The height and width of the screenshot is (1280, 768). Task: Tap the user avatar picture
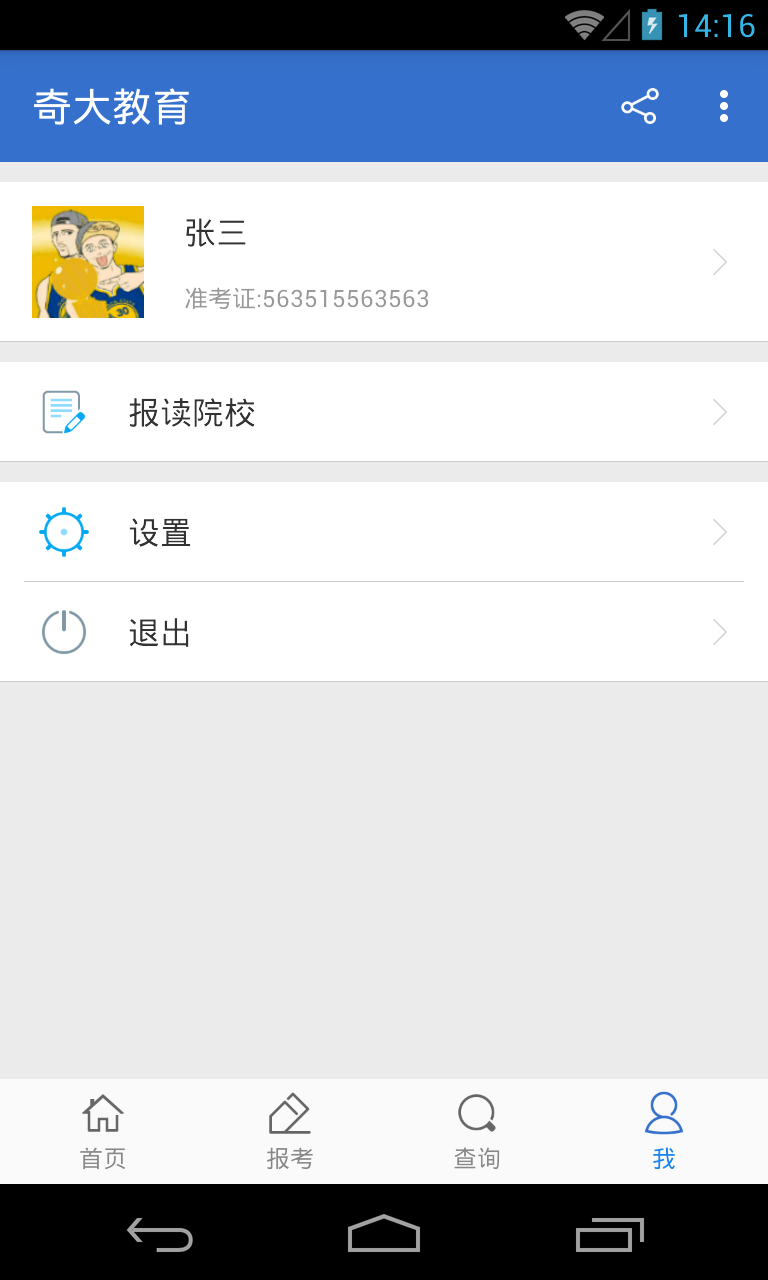[87, 261]
